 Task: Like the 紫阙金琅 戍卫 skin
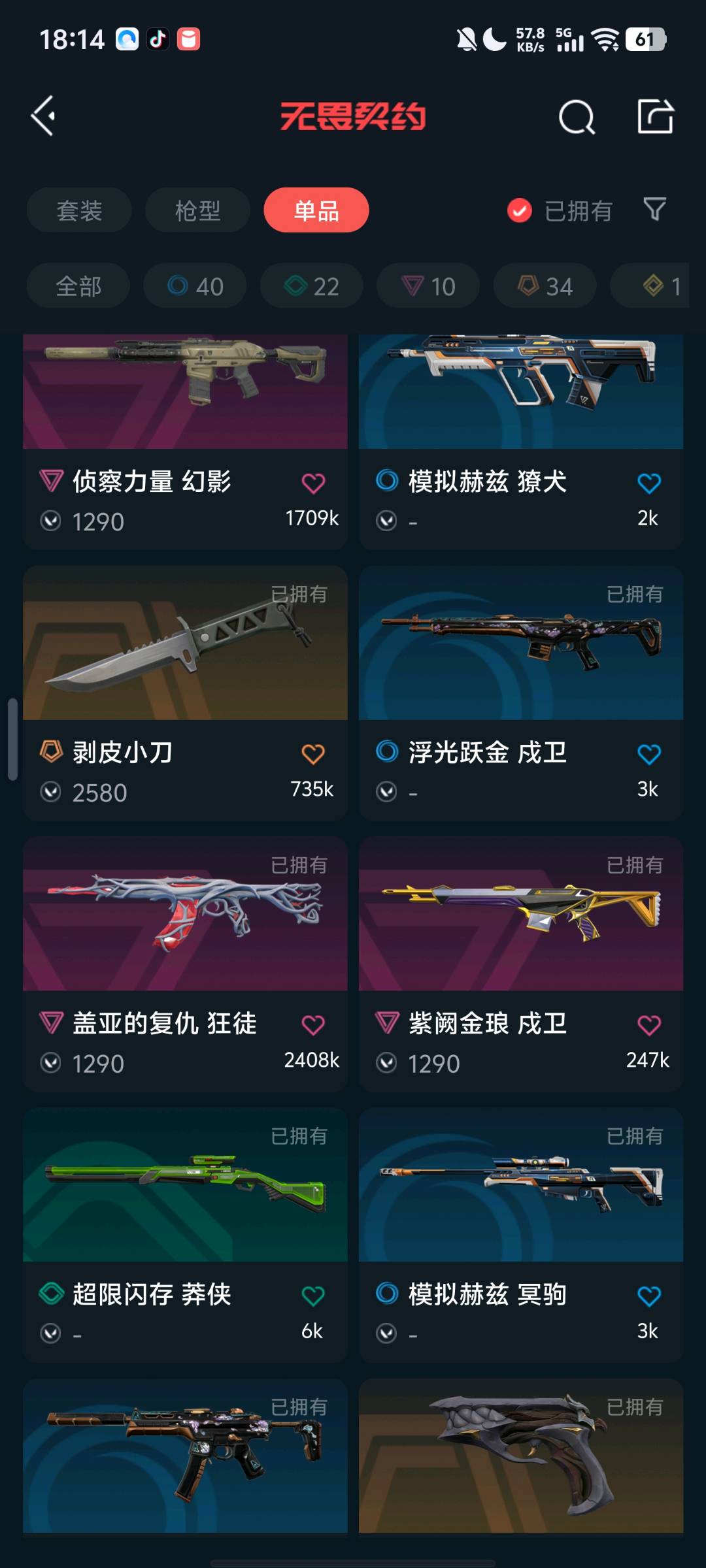coord(648,1025)
